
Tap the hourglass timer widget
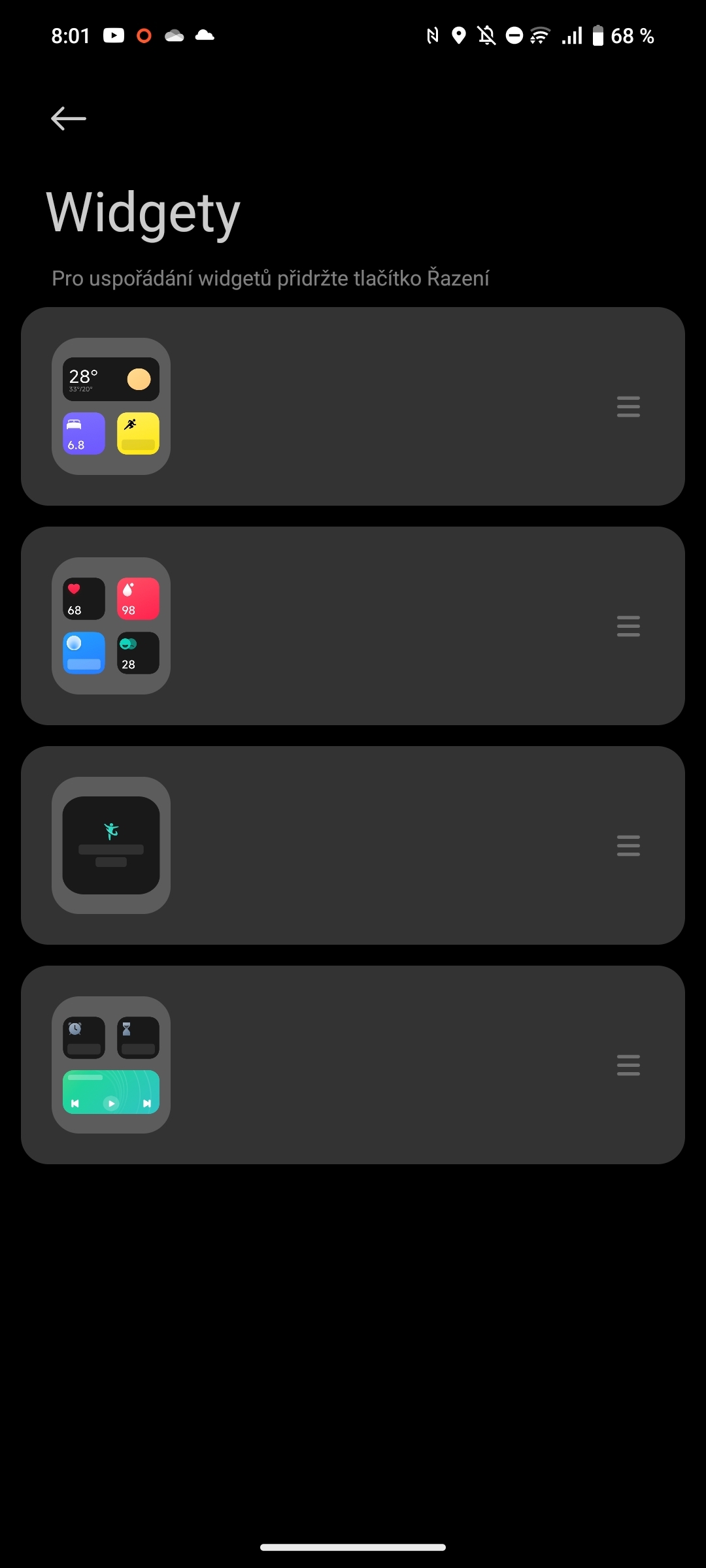(138, 1037)
